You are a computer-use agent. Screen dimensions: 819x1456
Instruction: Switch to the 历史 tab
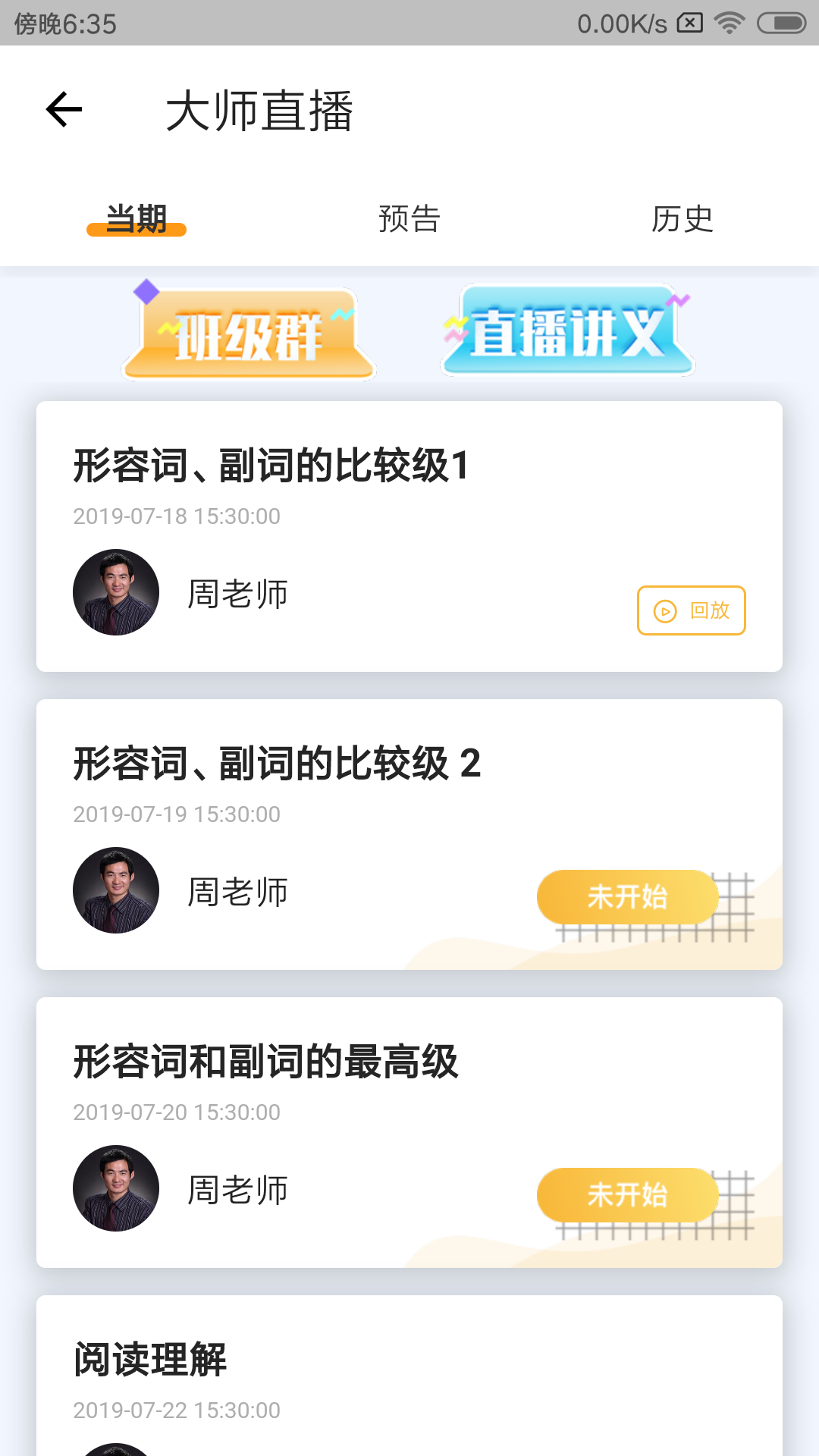click(682, 218)
